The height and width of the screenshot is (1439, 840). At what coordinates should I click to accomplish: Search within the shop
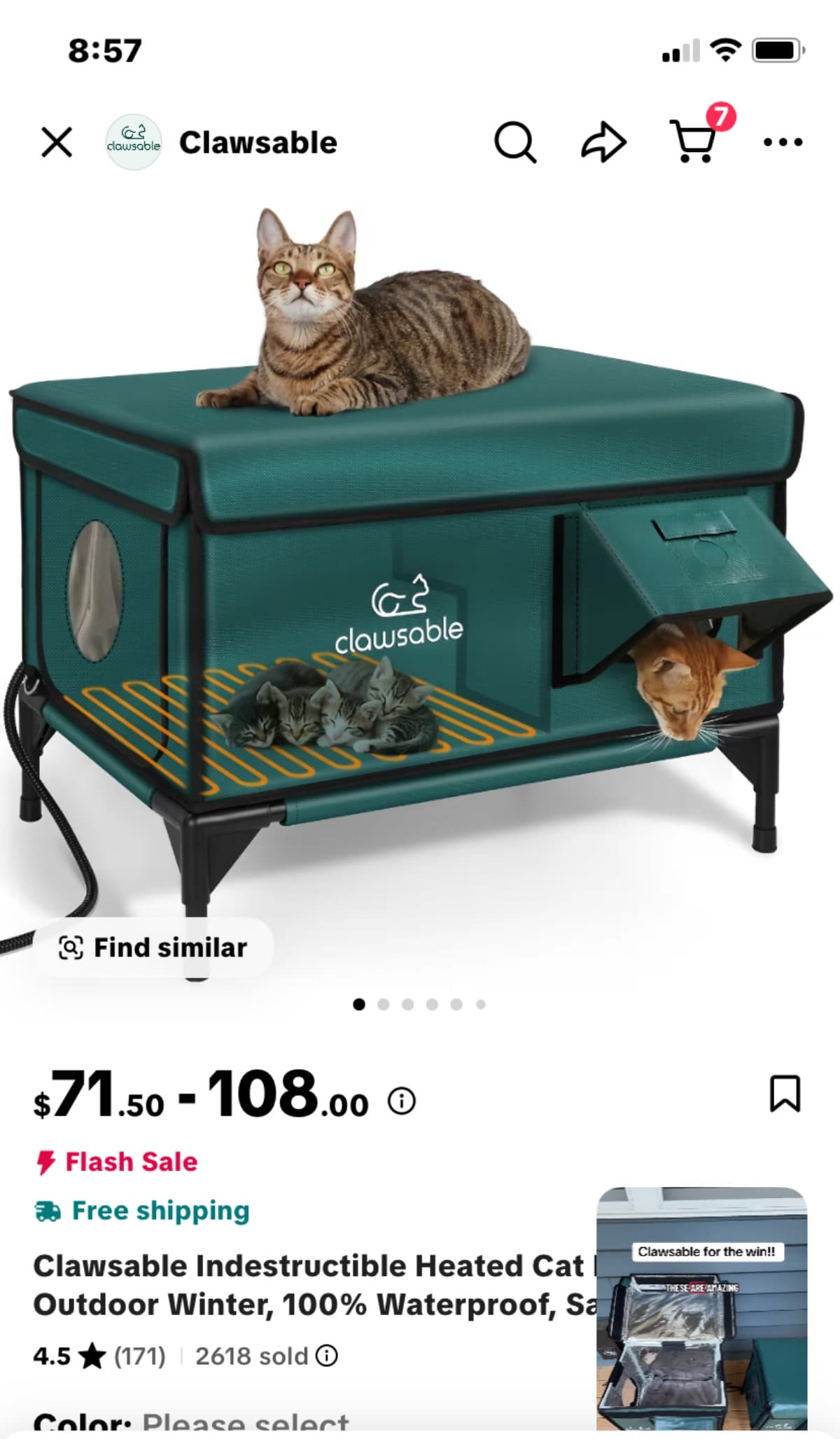515,142
